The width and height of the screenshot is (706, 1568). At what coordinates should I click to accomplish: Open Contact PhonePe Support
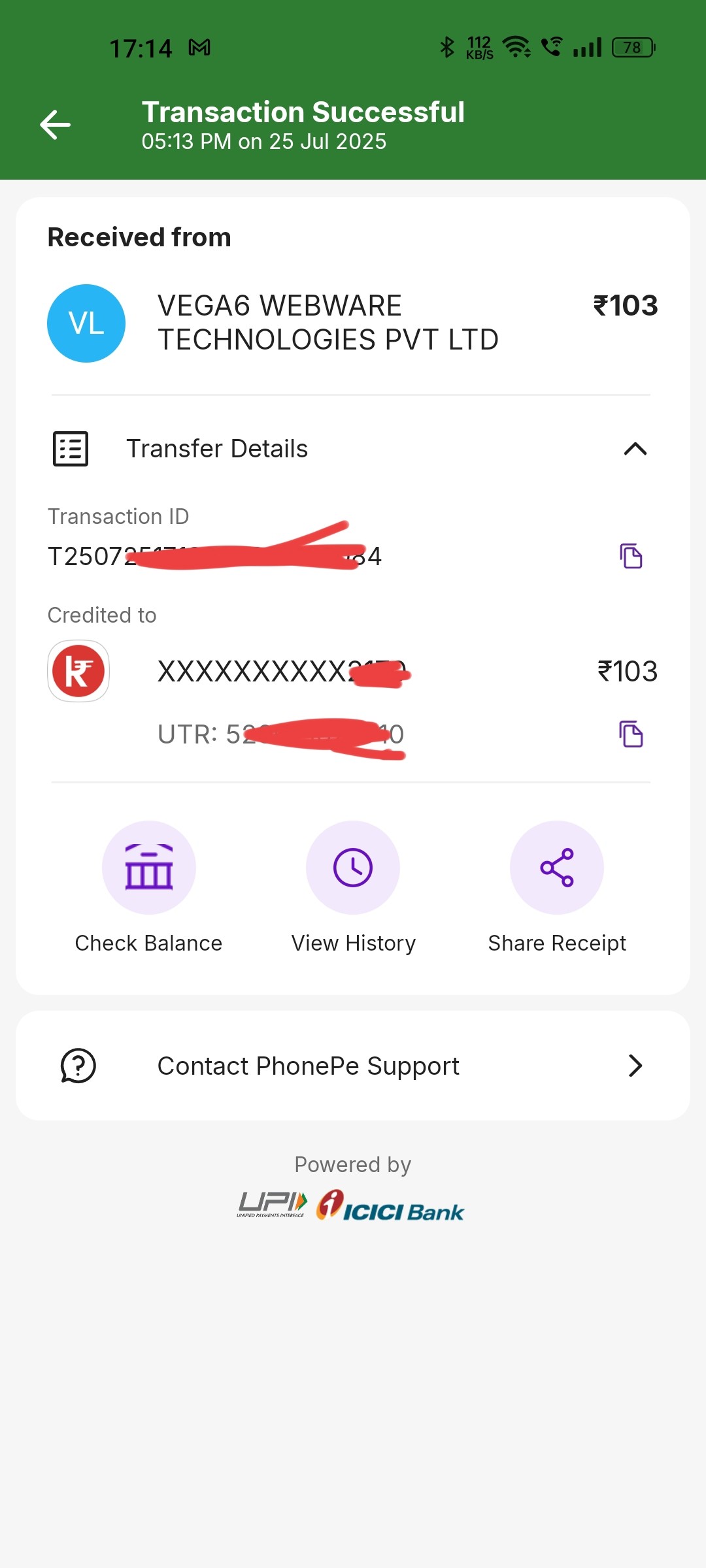353,1066
